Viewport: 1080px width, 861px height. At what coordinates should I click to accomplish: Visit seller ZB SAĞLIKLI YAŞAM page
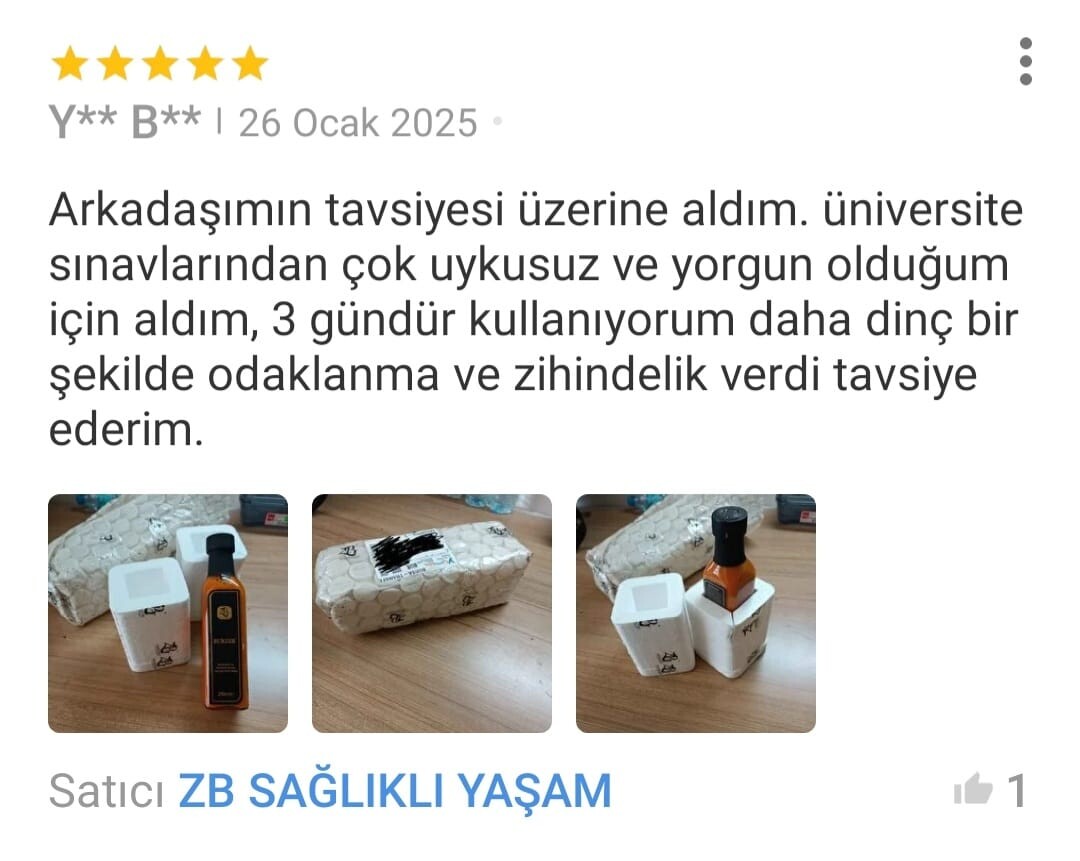(394, 791)
